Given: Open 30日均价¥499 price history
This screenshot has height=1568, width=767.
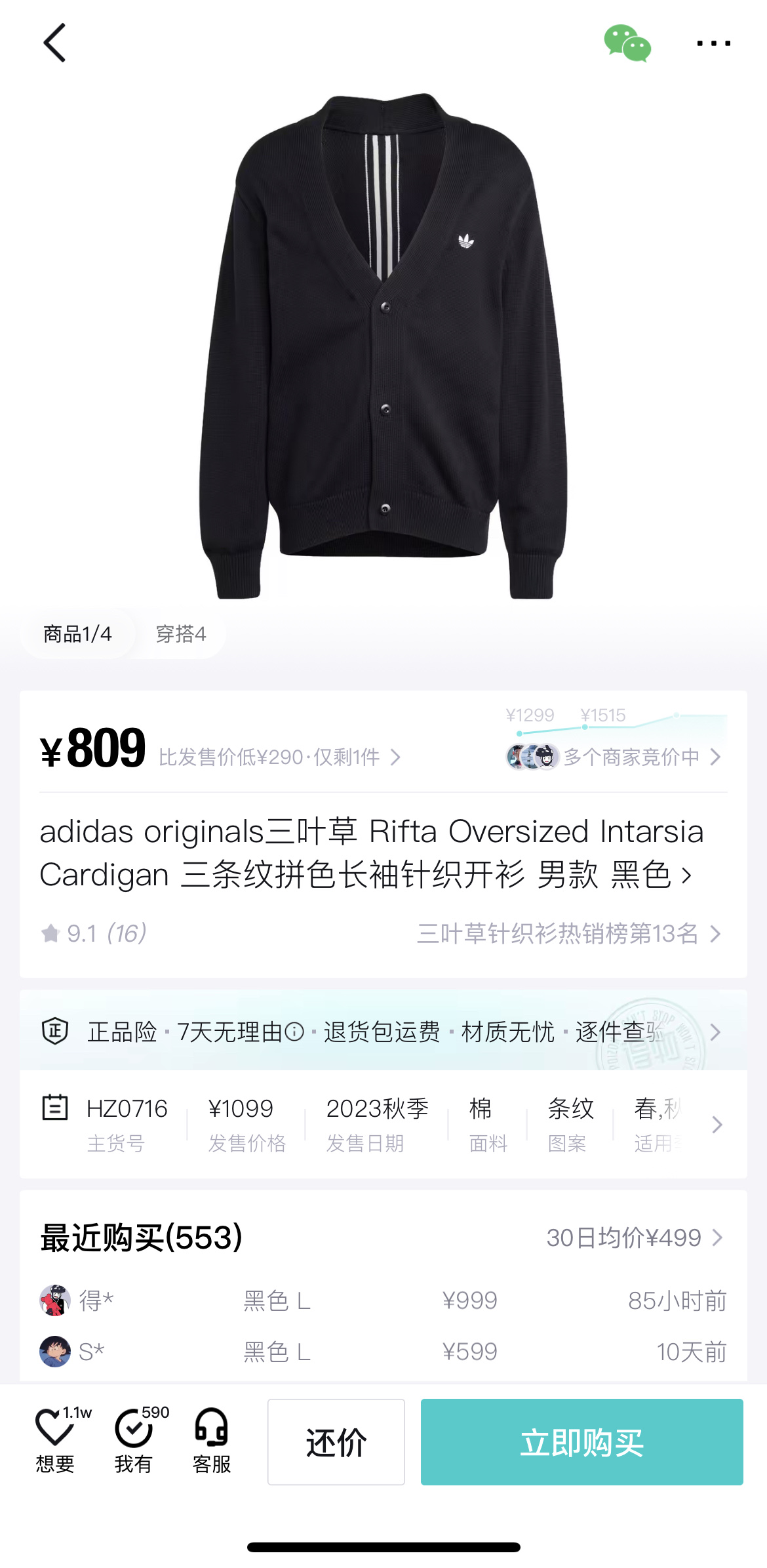Looking at the screenshot, I should [635, 1237].
